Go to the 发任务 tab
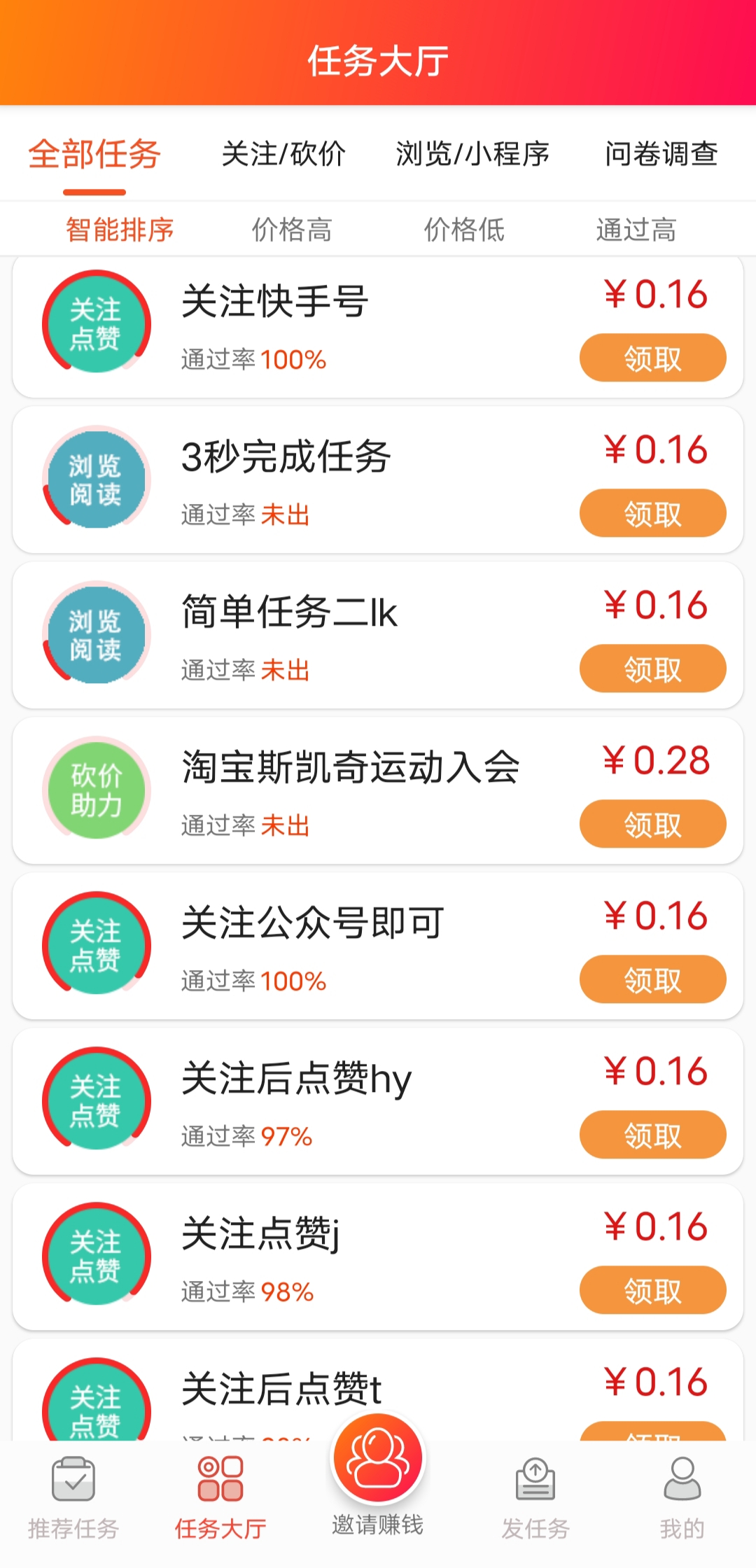756x1568 pixels. (535, 1498)
